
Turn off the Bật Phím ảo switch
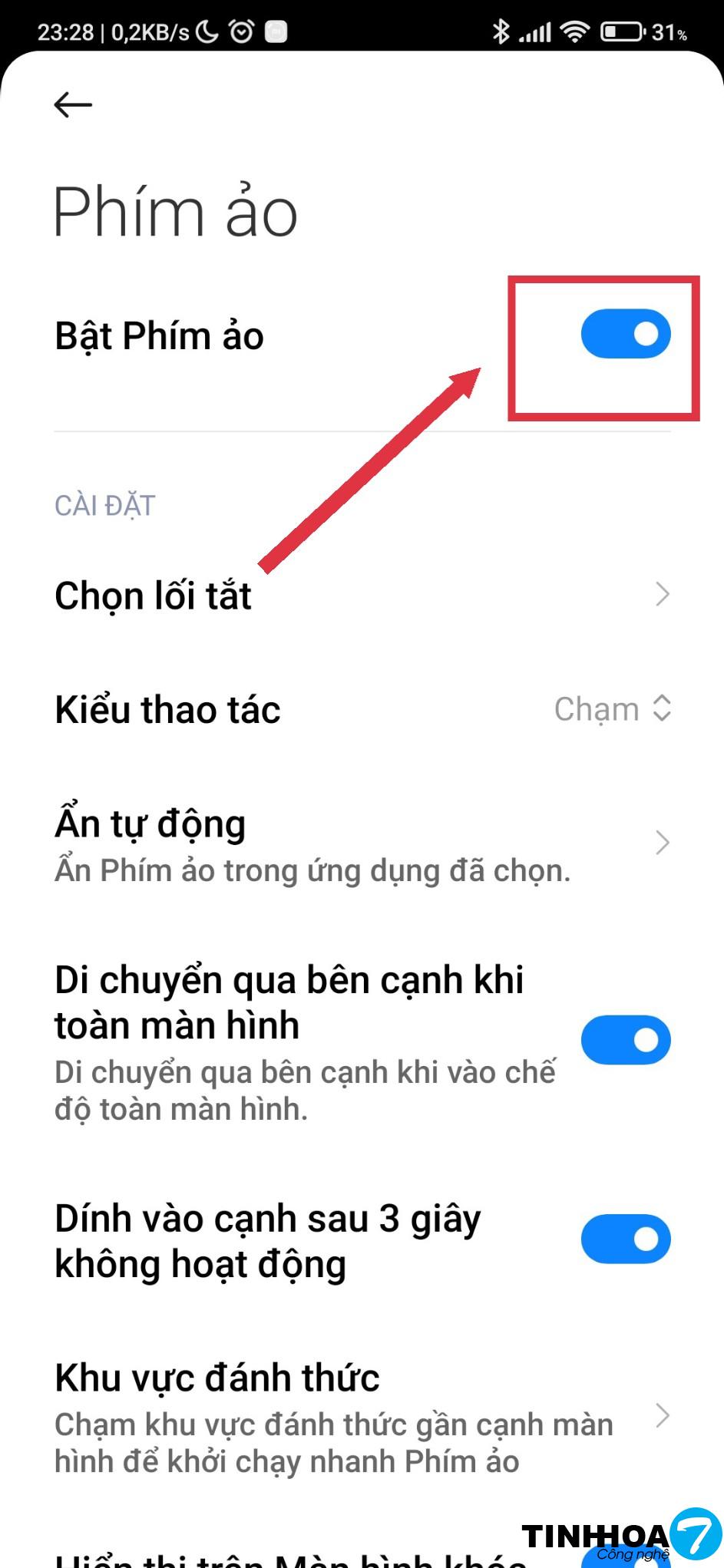point(625,335)
